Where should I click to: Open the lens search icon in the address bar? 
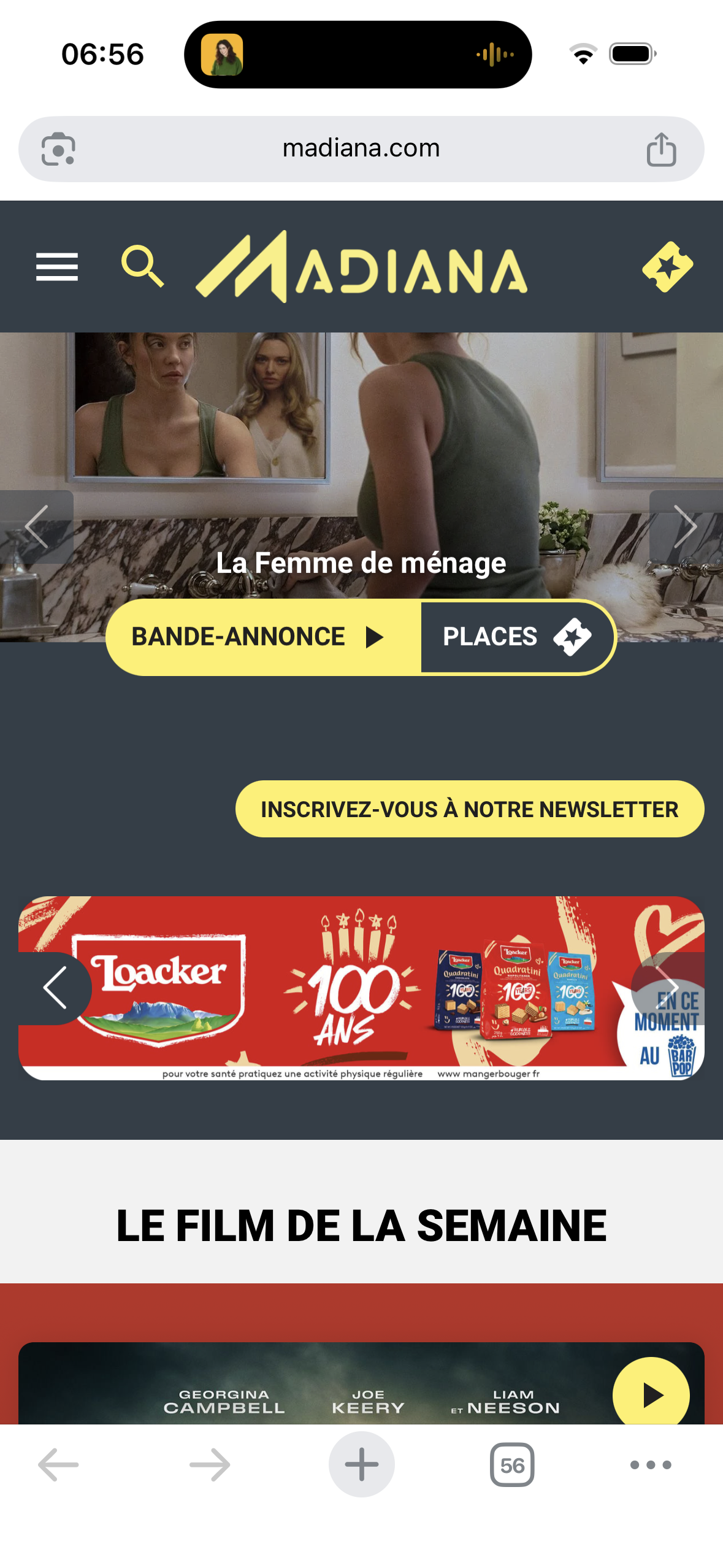point(58,149)
